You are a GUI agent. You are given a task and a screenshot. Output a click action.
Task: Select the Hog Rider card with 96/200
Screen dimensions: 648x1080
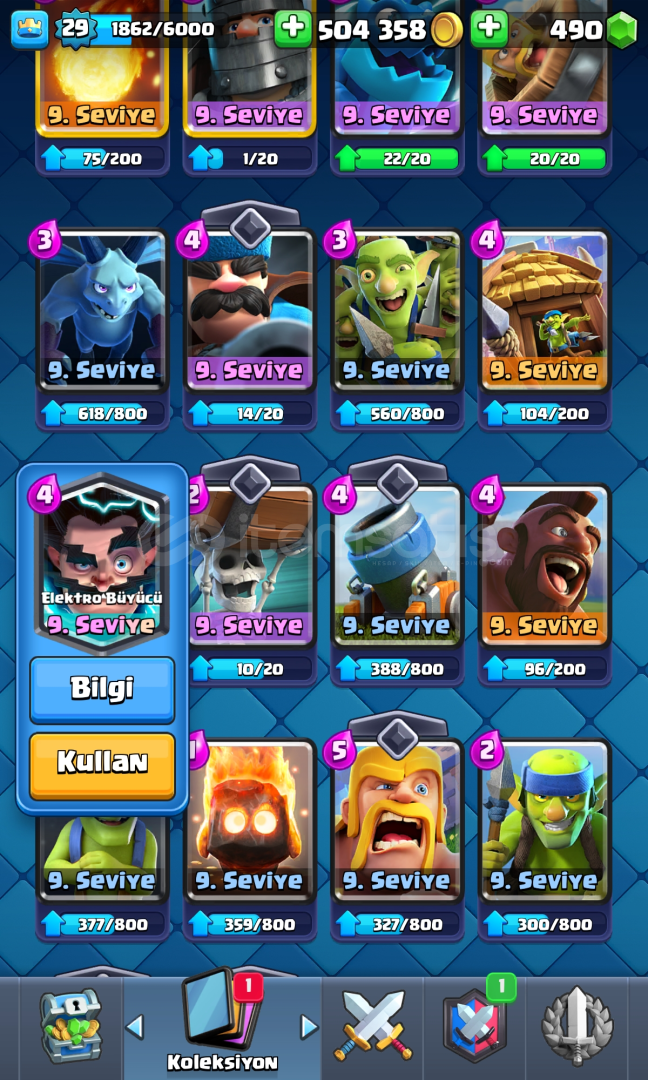point(545,566)
